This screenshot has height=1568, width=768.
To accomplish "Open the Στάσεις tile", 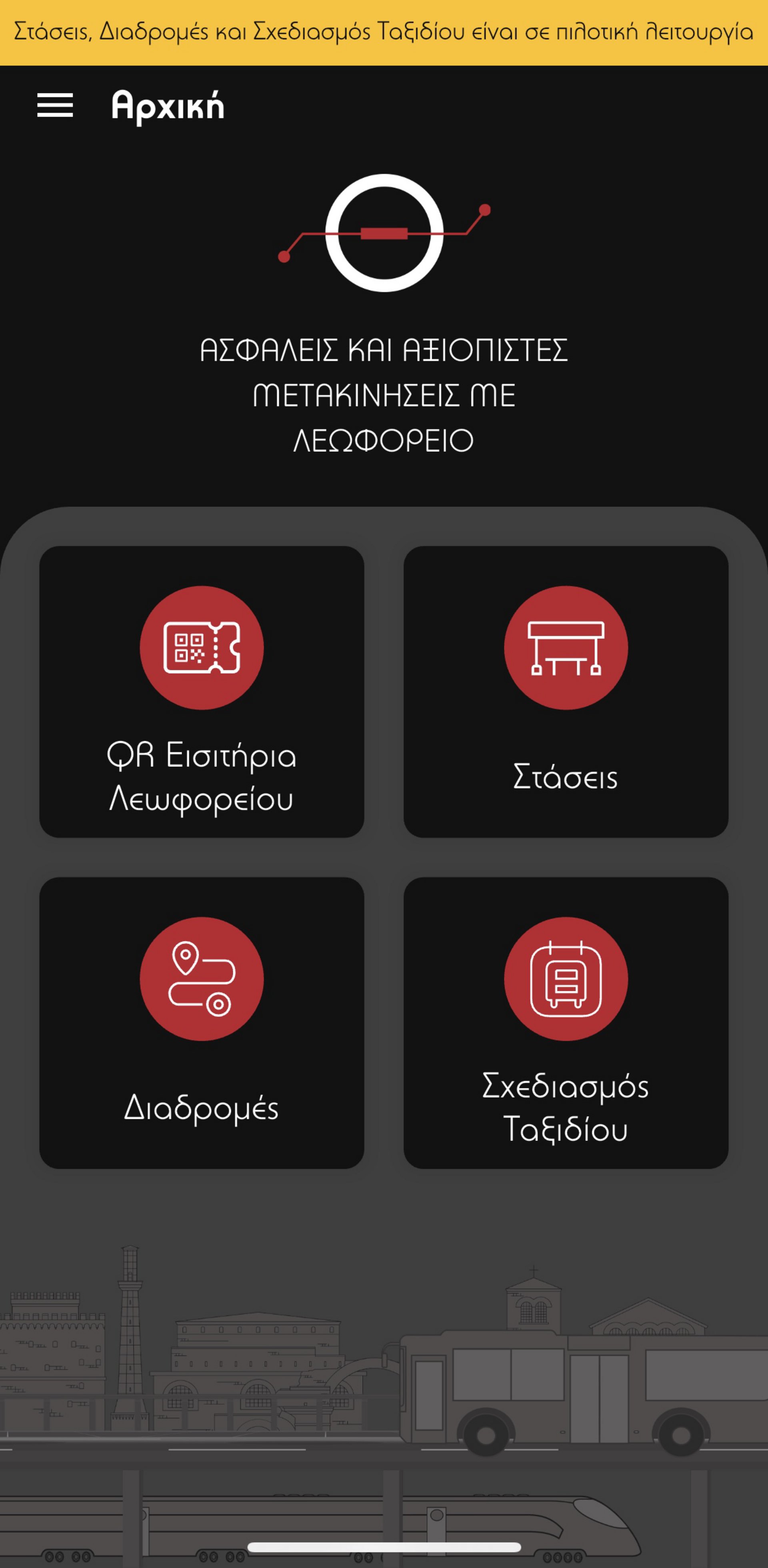I will coord(566,692).
